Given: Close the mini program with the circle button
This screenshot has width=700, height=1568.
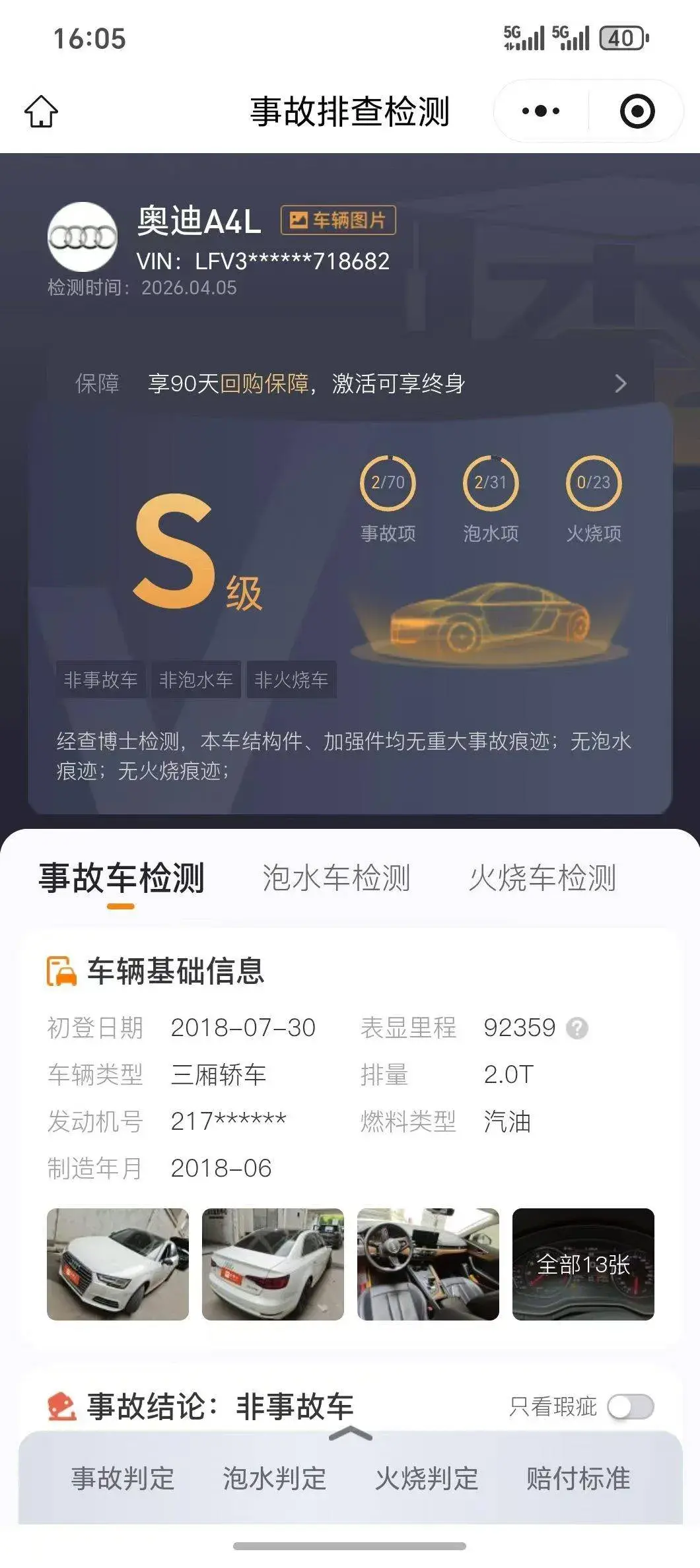Looking at the screenshot, I should pyautogui.click(x=637, y=111).
